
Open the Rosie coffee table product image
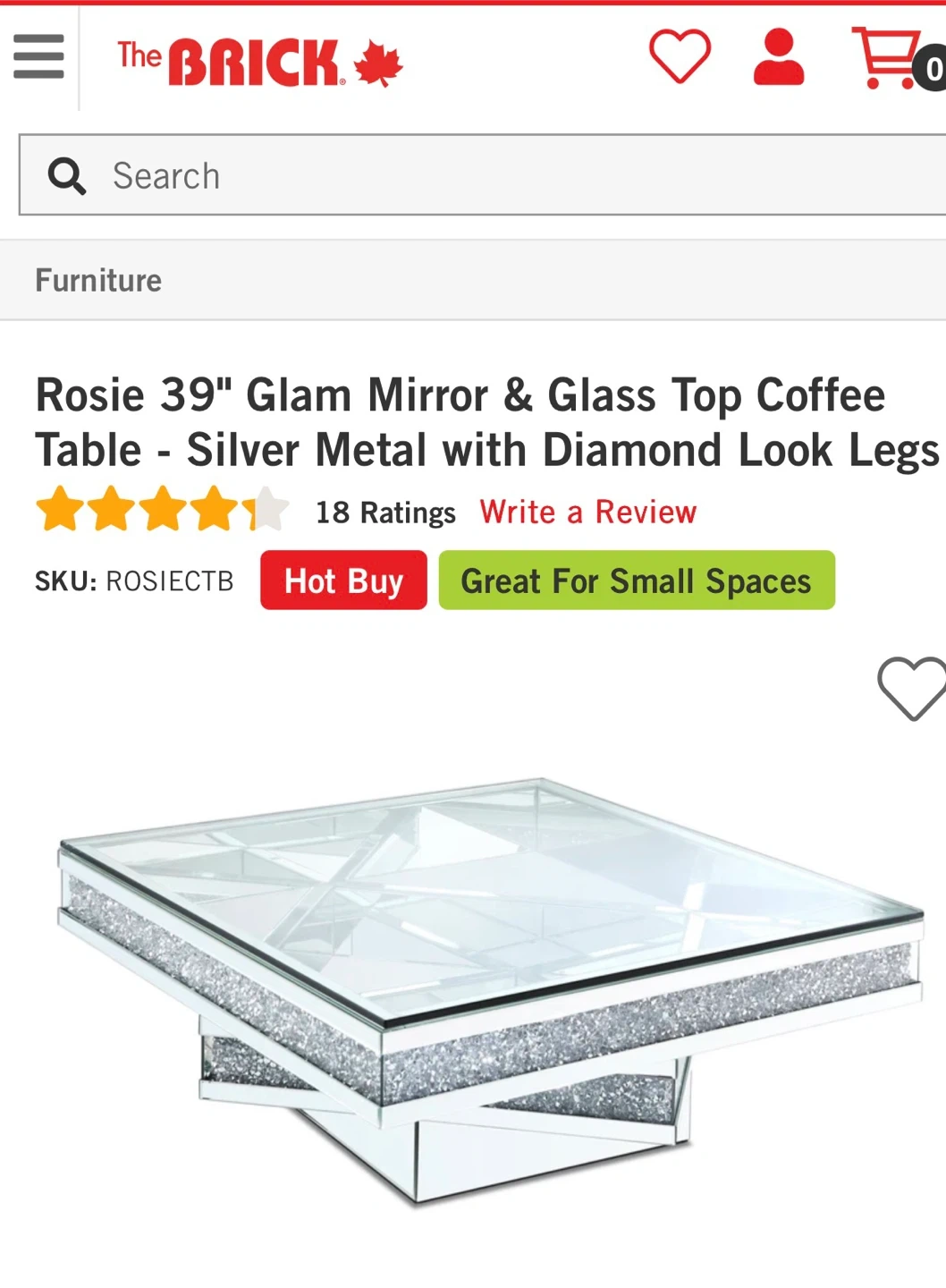pyautogui.click(x=490, y=988)
